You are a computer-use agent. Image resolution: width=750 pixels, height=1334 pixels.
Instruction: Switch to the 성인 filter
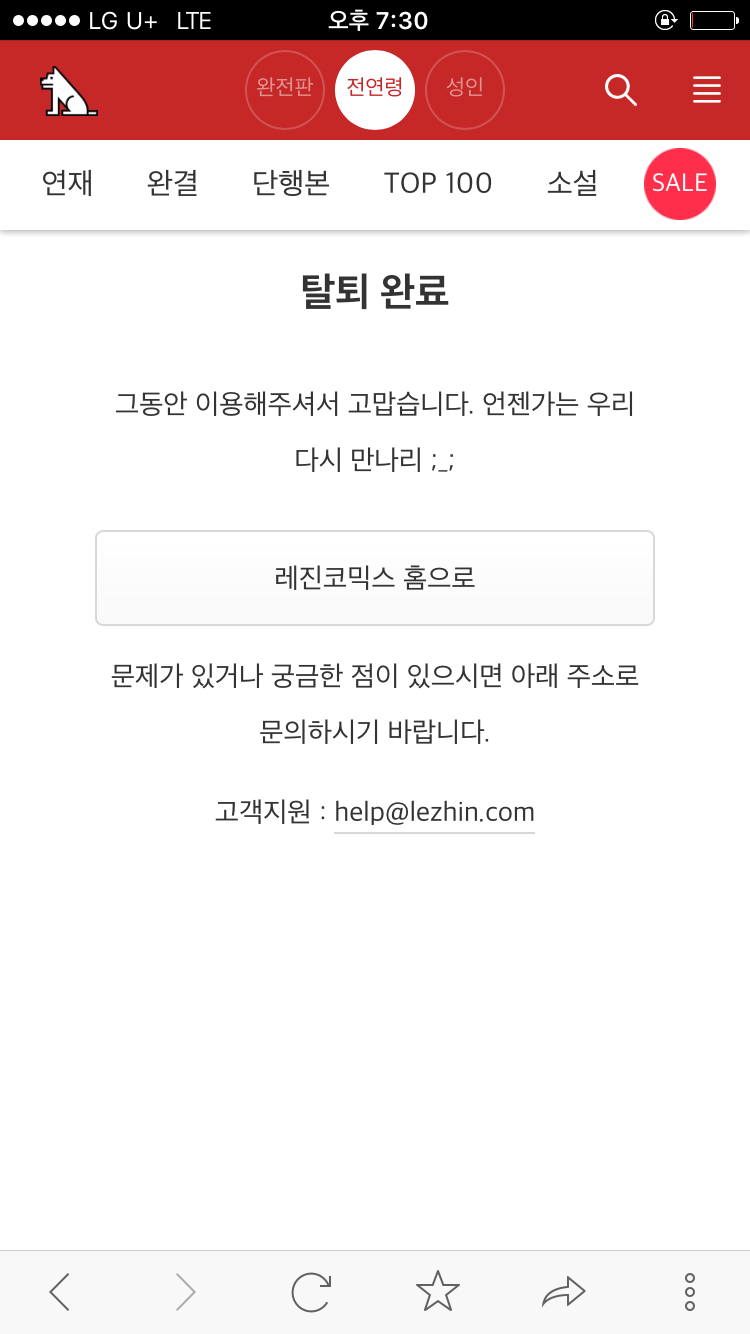(x=465, y=90)
